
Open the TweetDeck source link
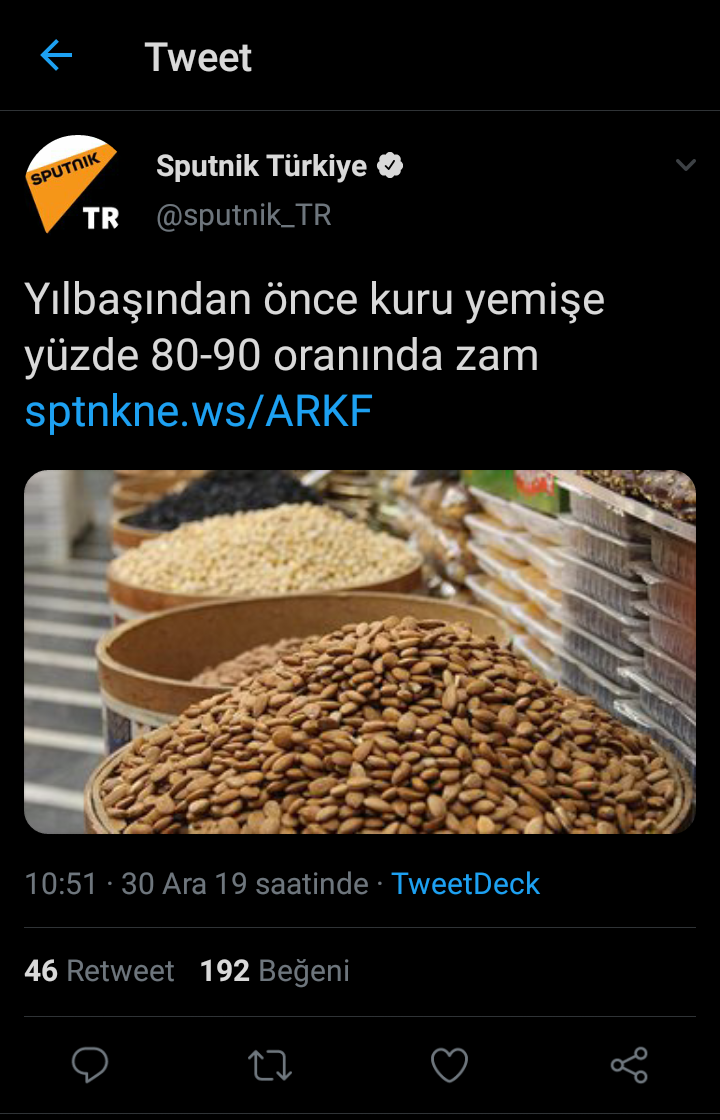coord(465,884)
